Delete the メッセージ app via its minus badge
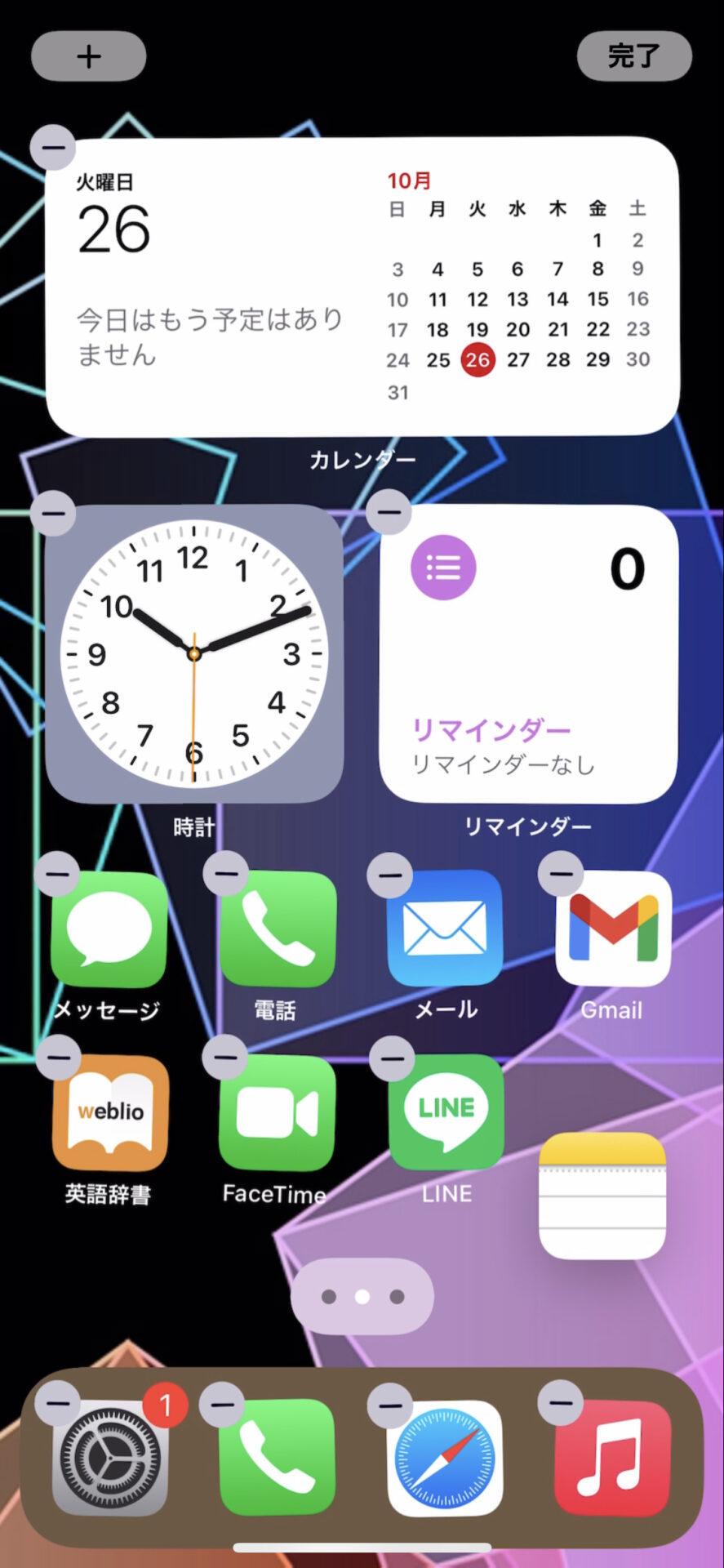724x1568 pixels. tap(58, 873)
